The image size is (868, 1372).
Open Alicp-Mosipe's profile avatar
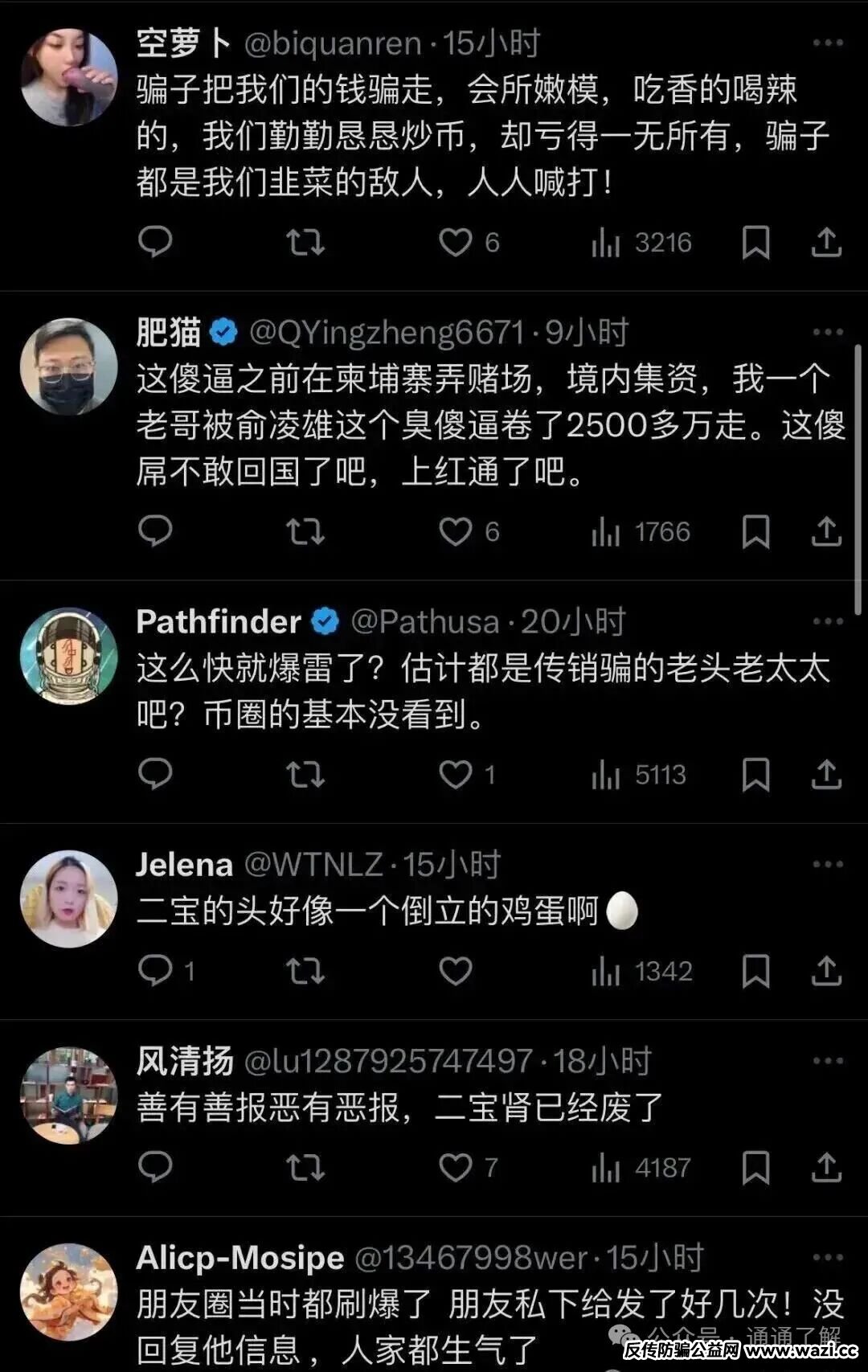(68, 1292)
